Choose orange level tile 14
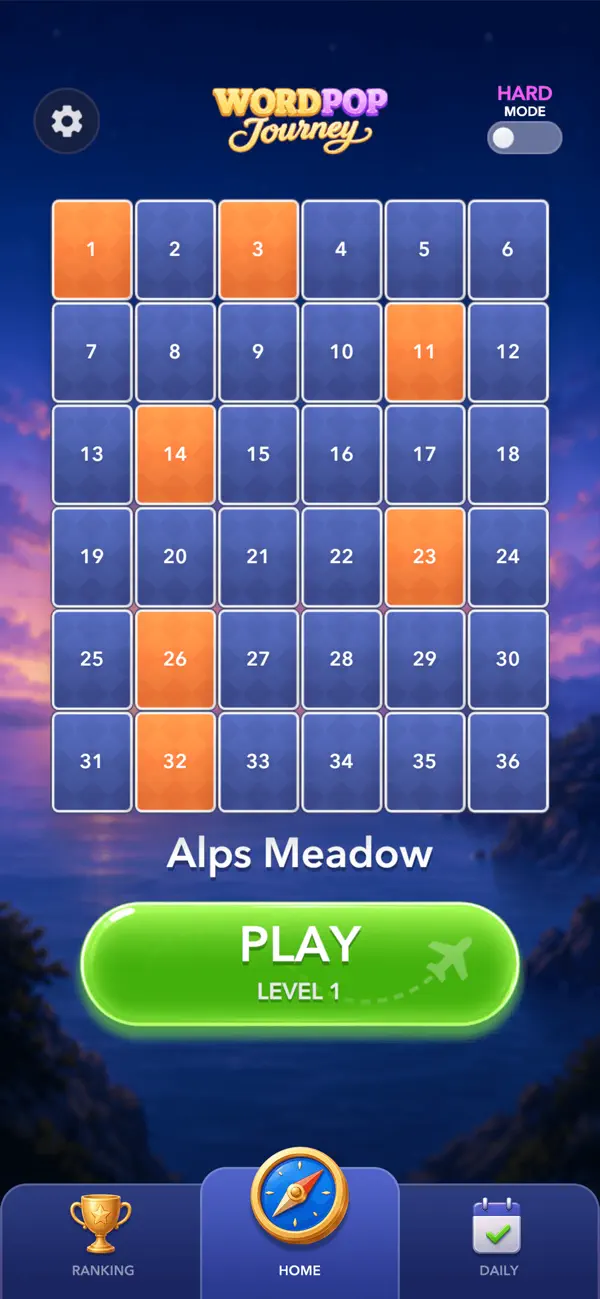The image size is (600, 1299). pyautogui.click(x=175, y=454)
